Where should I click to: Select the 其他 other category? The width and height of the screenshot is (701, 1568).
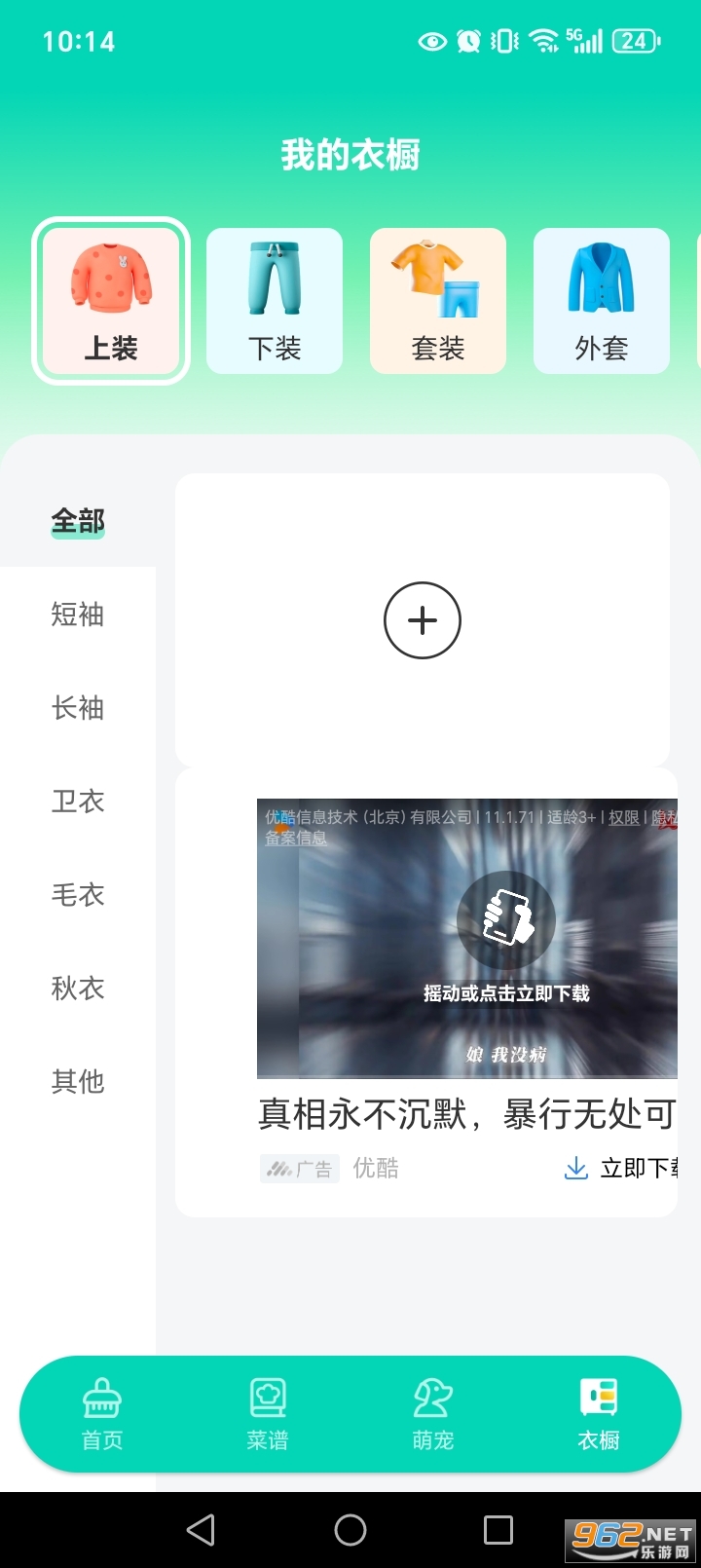click(x=78, y=1081)
